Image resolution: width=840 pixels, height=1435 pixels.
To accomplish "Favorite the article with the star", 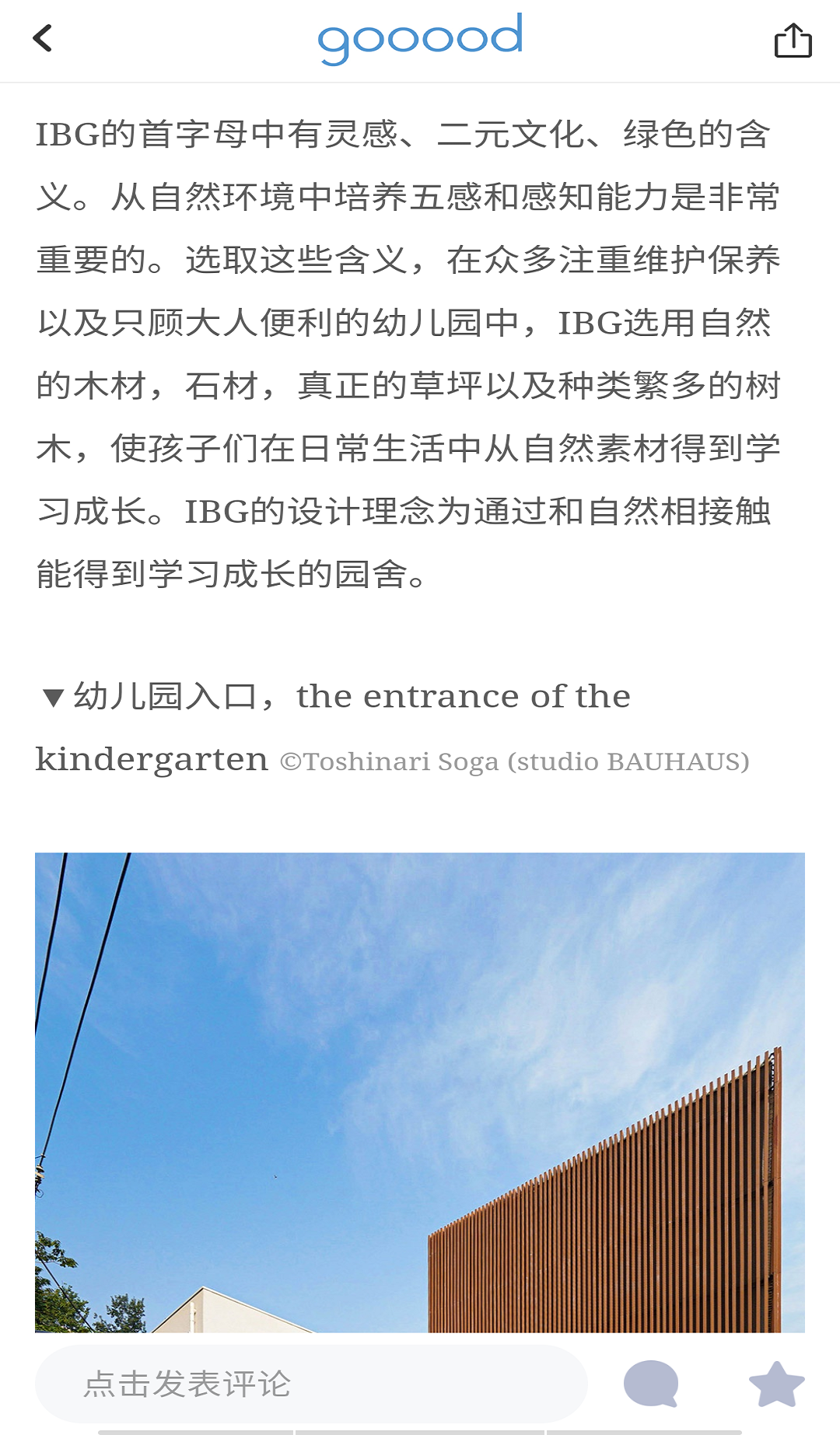I will [x=776, y=1384].
